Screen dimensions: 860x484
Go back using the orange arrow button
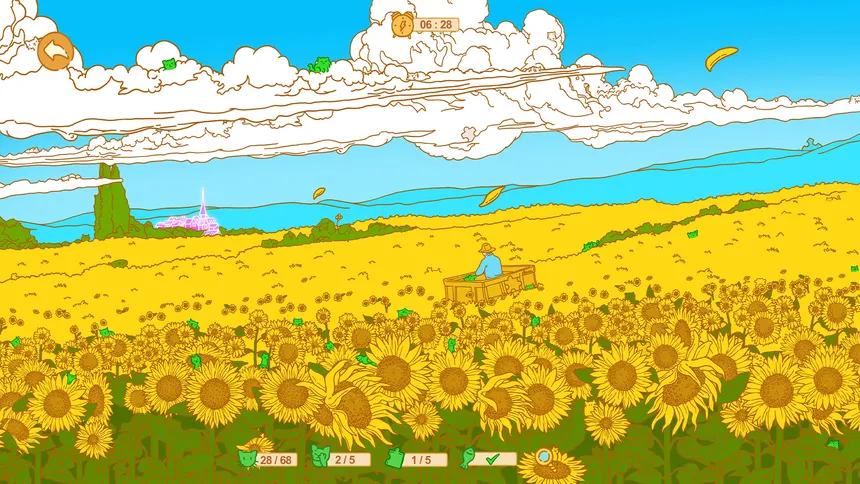(56, 51)
